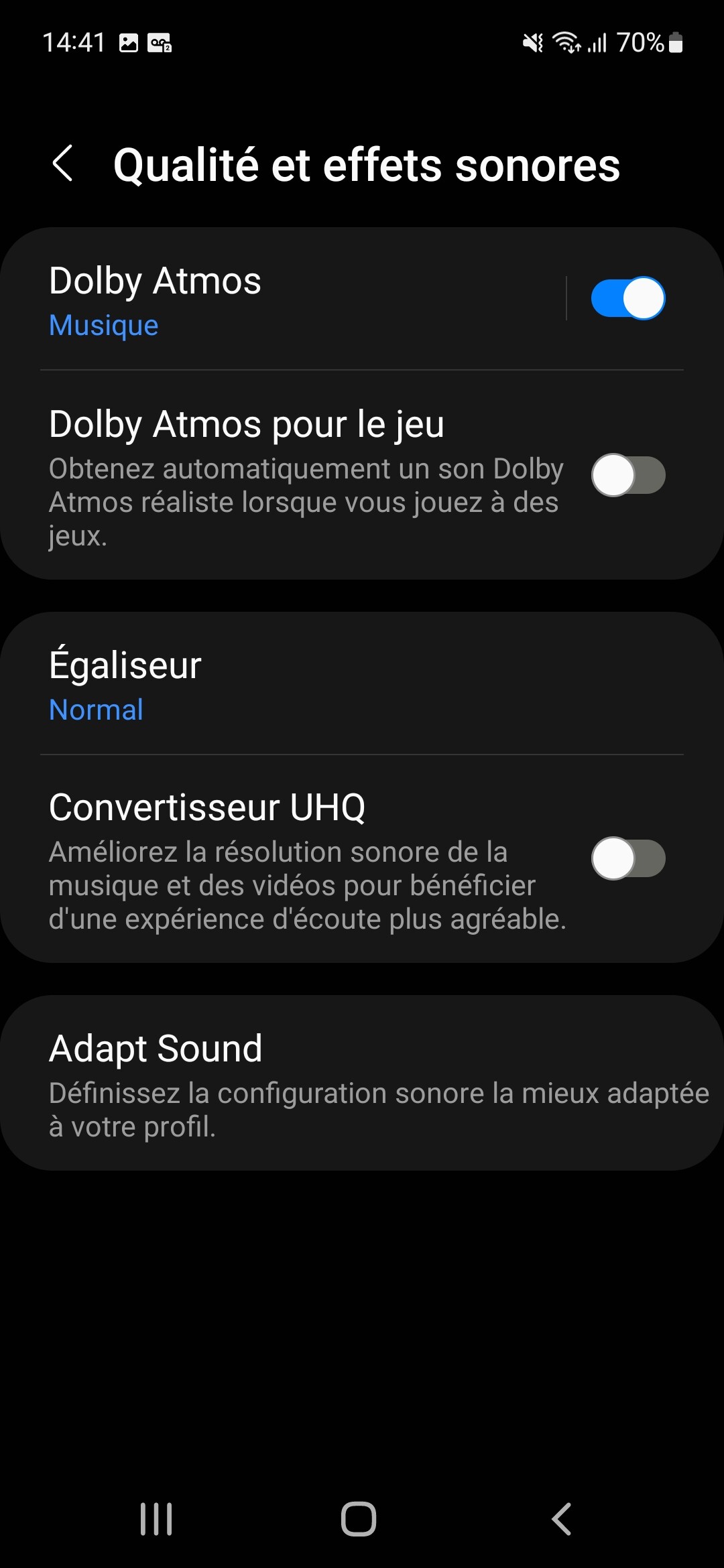Go back from Qualité et effets sonores

(62, 164)
